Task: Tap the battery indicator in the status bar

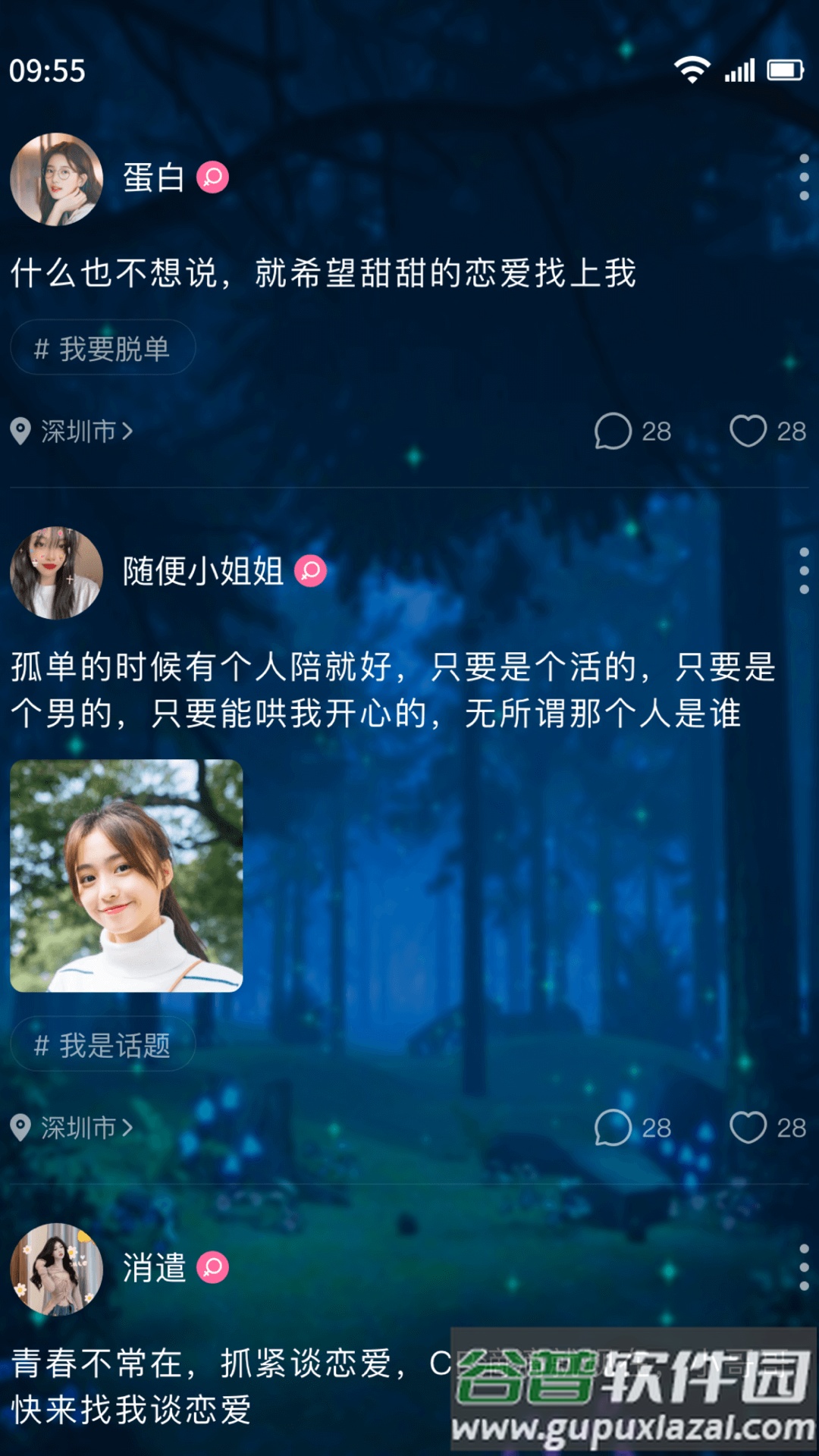Action: coord(786,70)
